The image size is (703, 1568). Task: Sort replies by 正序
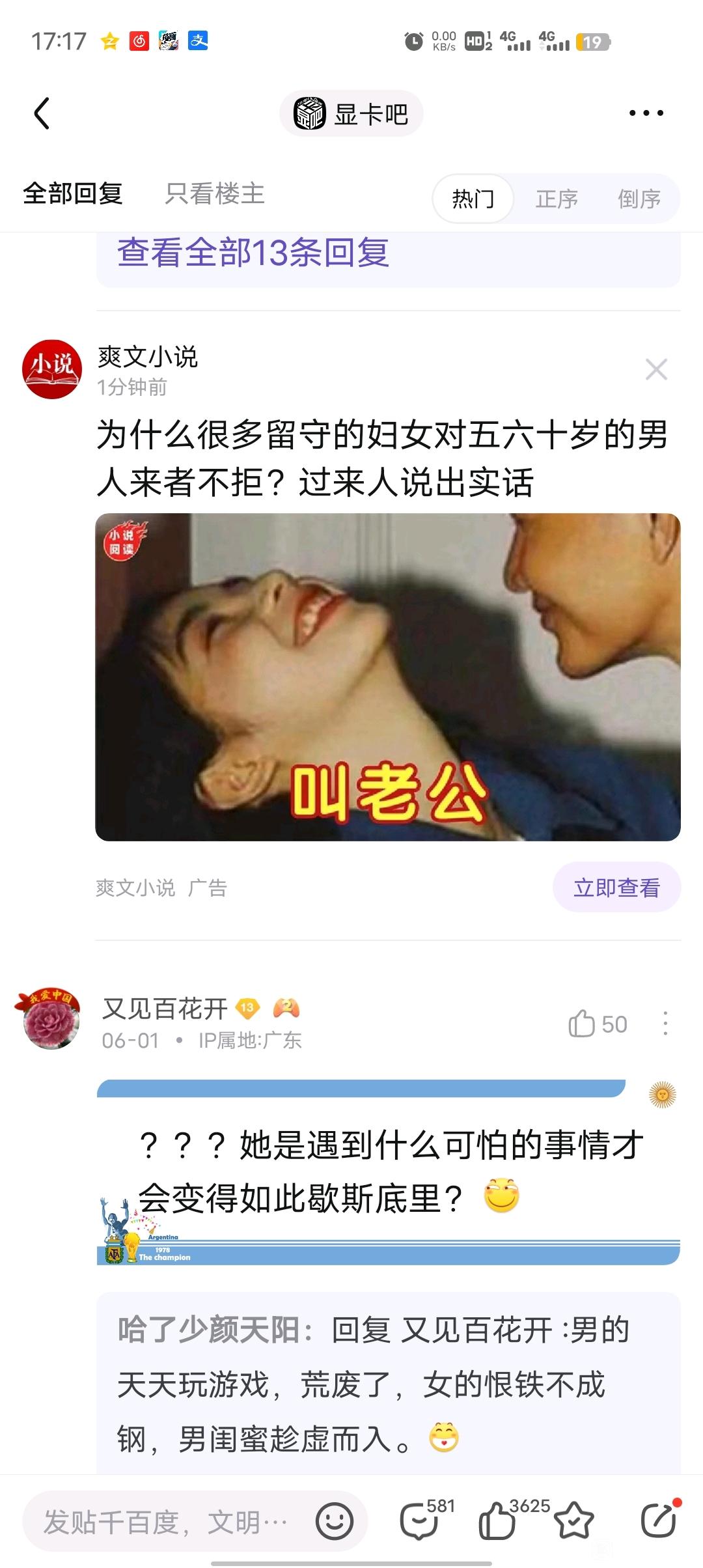pos(557,199)
